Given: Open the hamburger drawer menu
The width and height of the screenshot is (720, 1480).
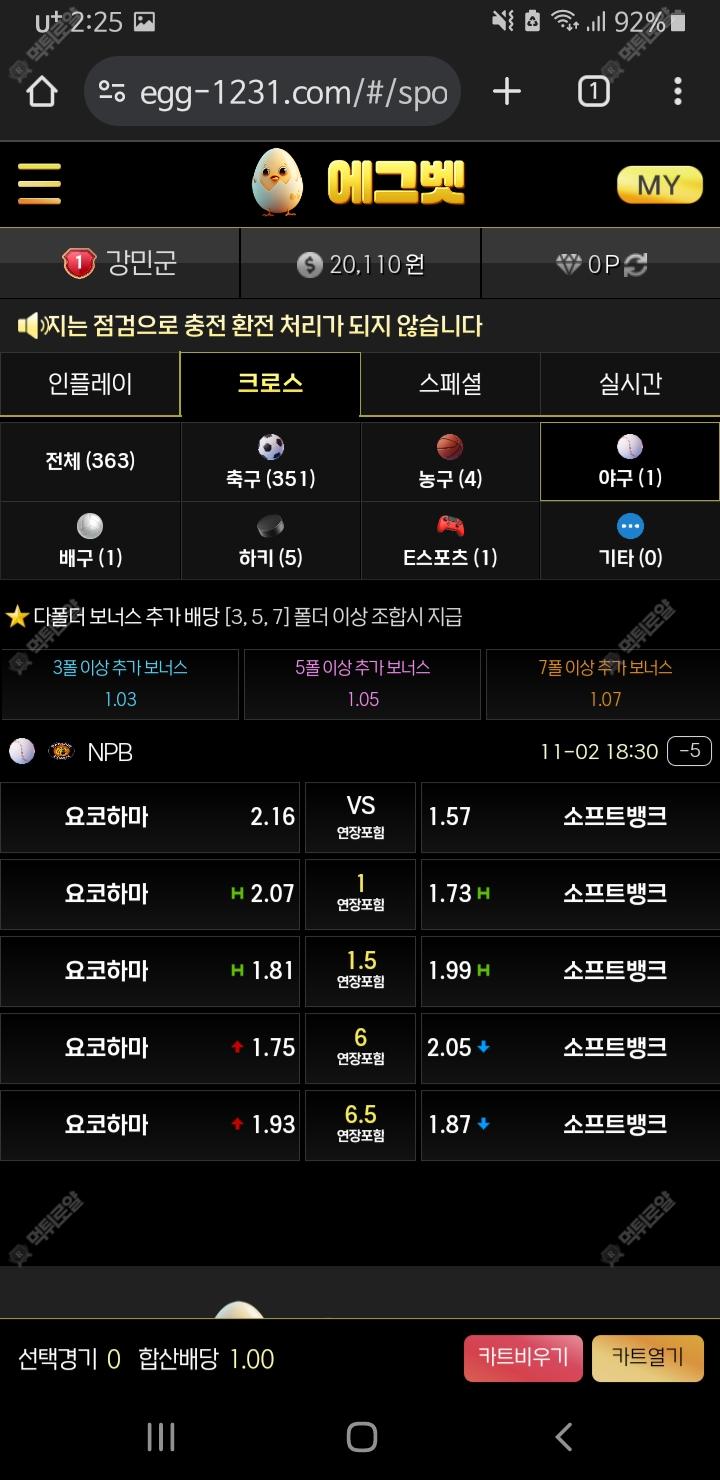Looking at the screenshot, I should 40,184.
